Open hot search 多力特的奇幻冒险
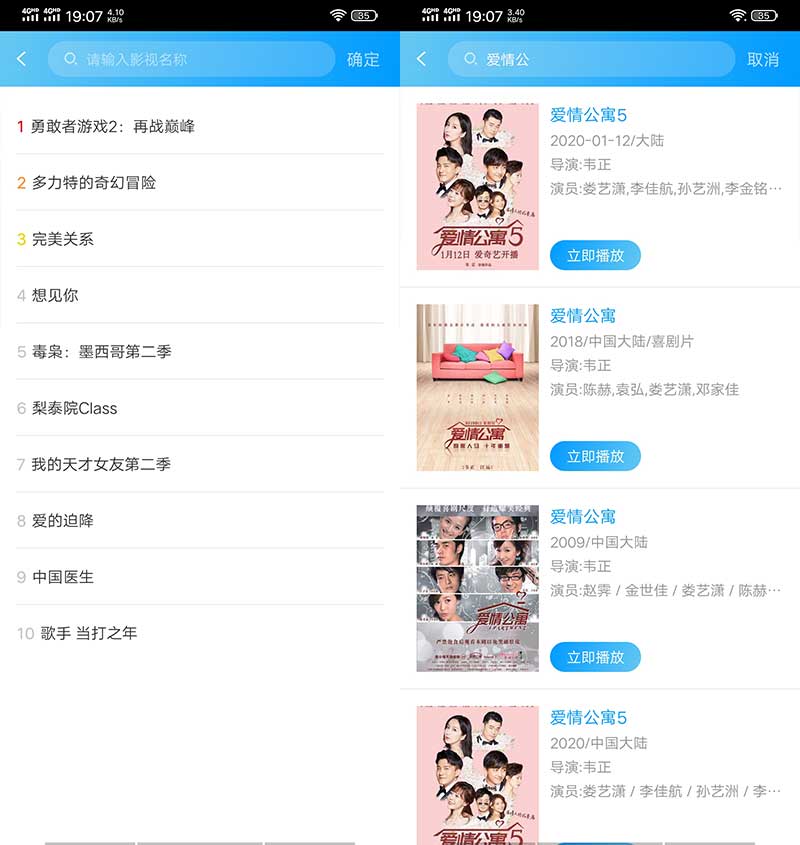This screenshot has height=845, width=800. click(94, 183)
